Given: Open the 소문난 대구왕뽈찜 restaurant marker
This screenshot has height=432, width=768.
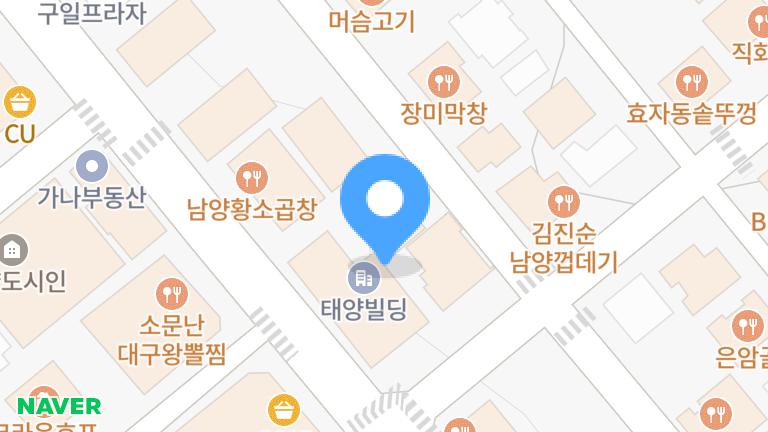Looking at the screenshot, I should (172, 294).
